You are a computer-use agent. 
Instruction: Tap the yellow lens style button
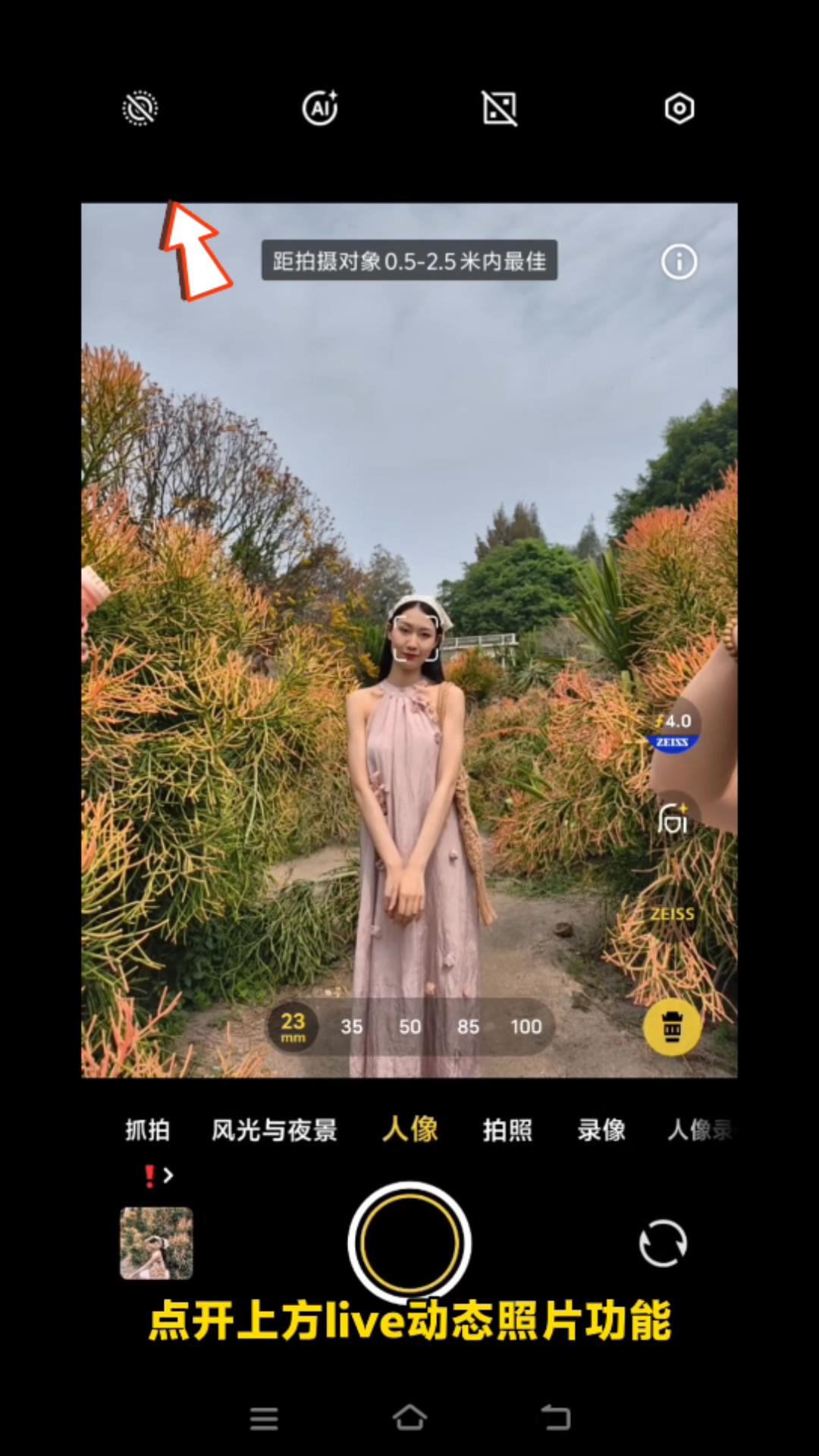coord(672,1027)
